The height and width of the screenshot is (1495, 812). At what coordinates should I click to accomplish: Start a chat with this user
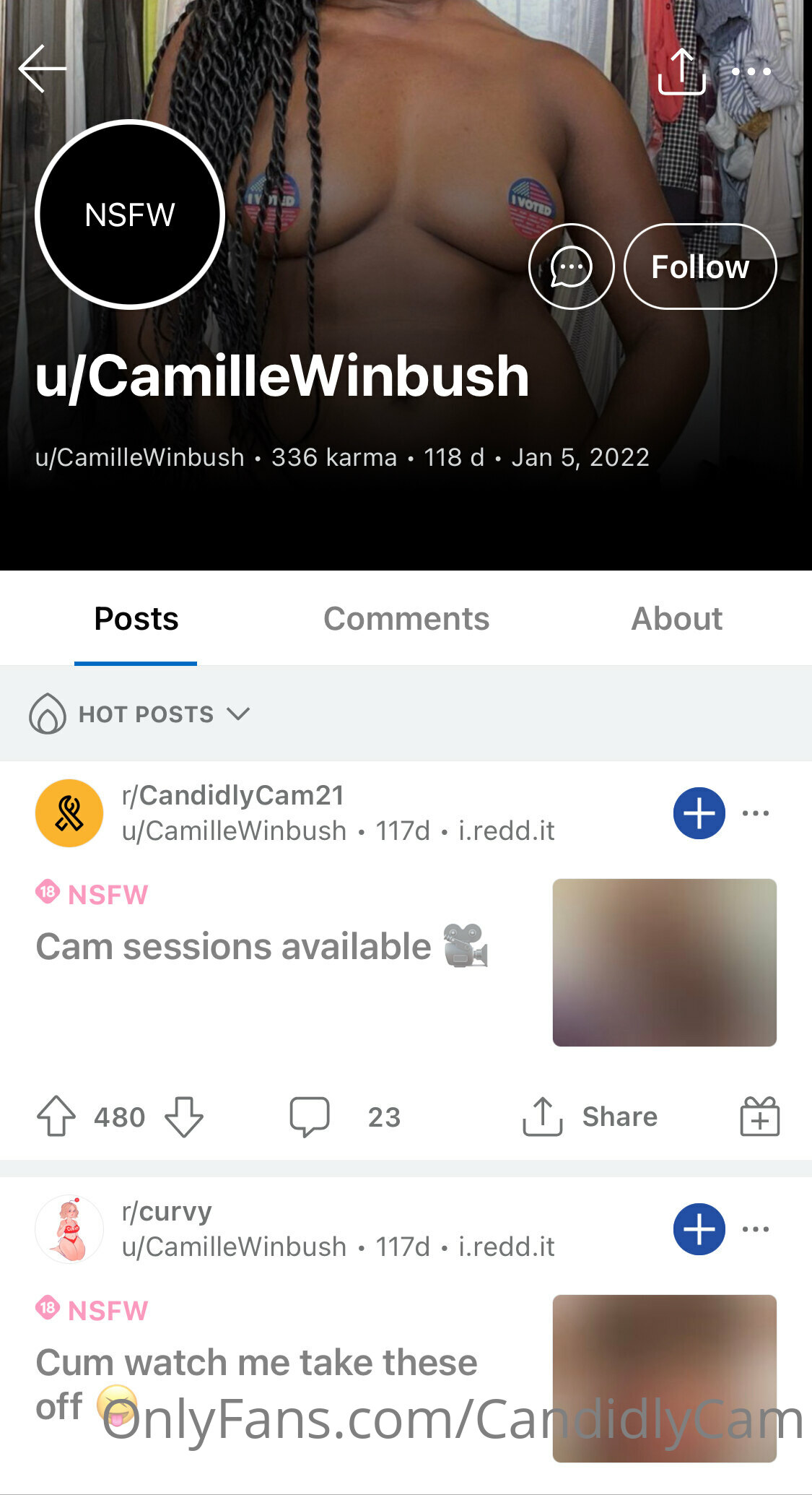pyautogui.click(x=571, y=266)
